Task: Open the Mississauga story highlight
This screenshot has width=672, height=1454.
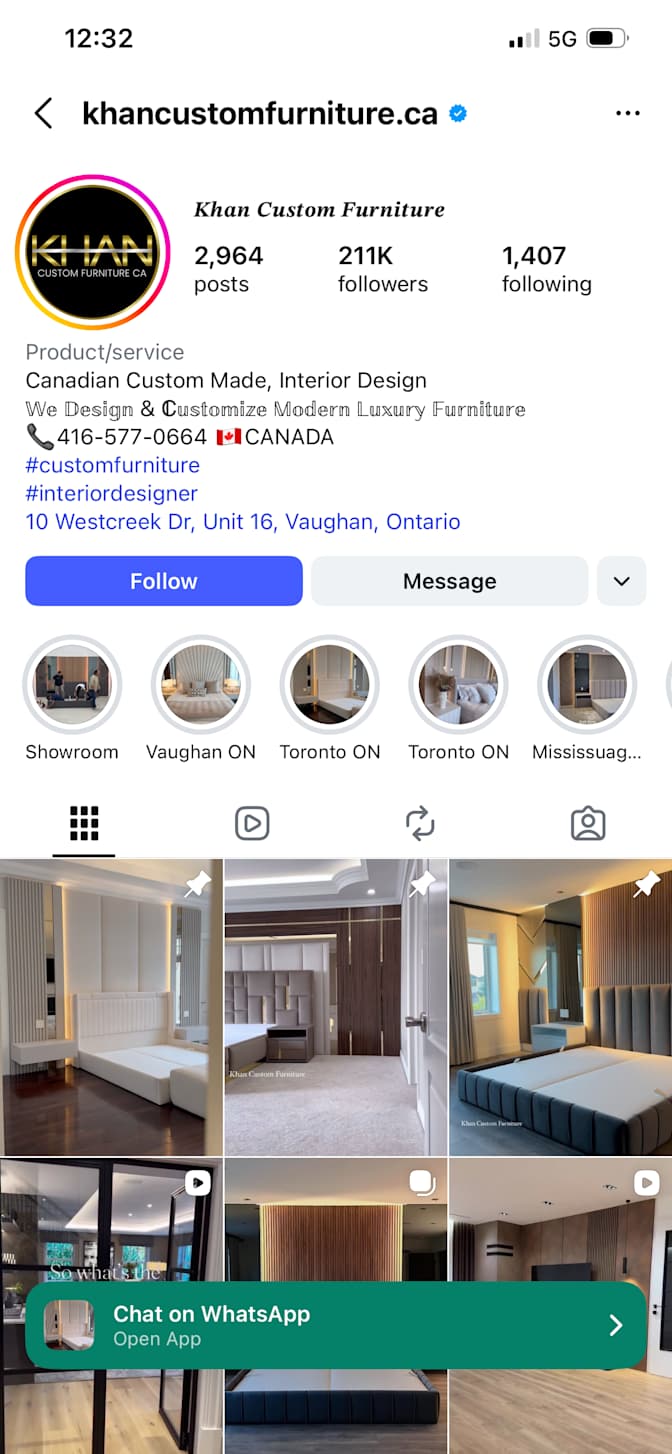Action: tap(587, 685)
